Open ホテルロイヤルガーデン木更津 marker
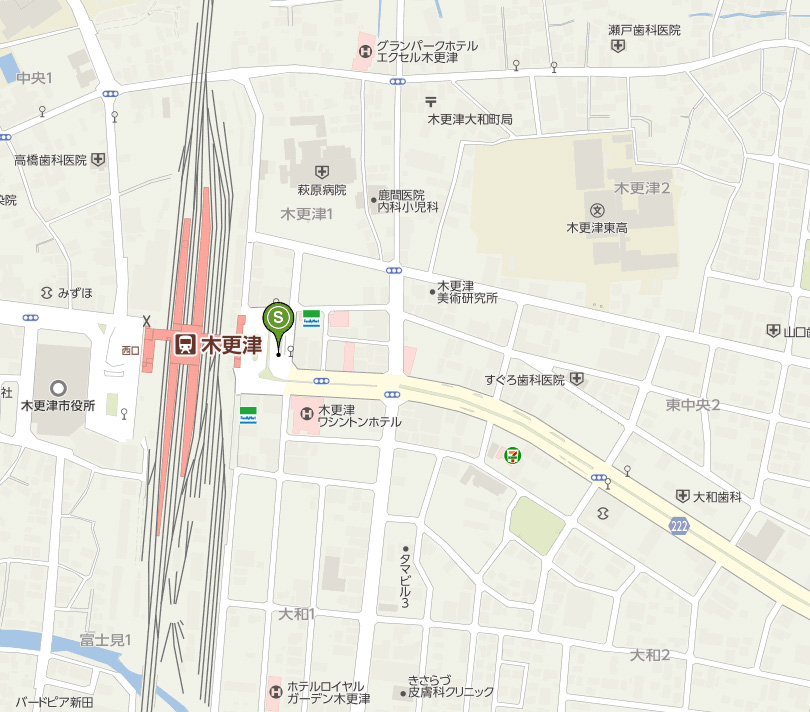Image resolution: width=810 pixels, height=712 pixels. [x=275, y=691]
